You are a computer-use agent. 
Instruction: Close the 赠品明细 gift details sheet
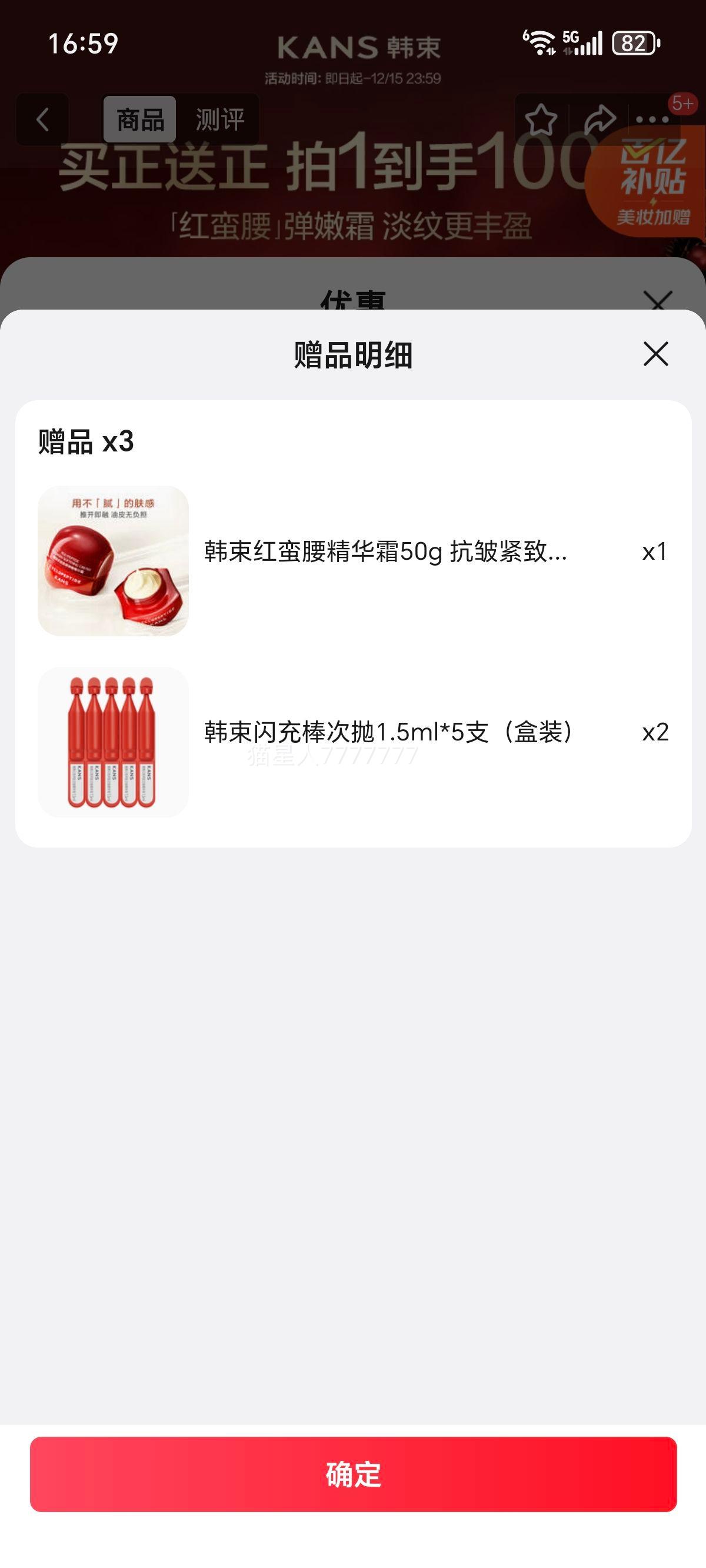point(655,354)
